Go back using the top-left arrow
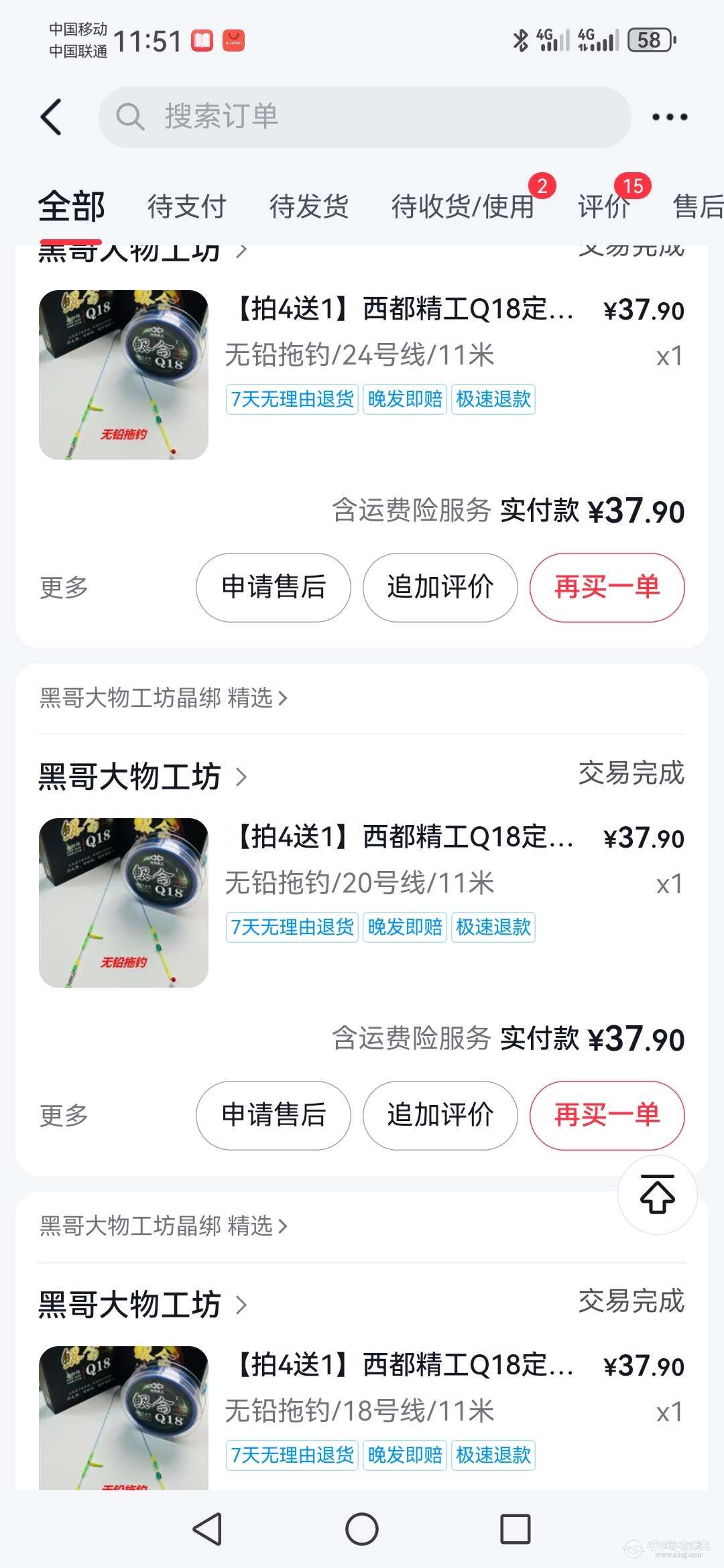 [52, 117]
